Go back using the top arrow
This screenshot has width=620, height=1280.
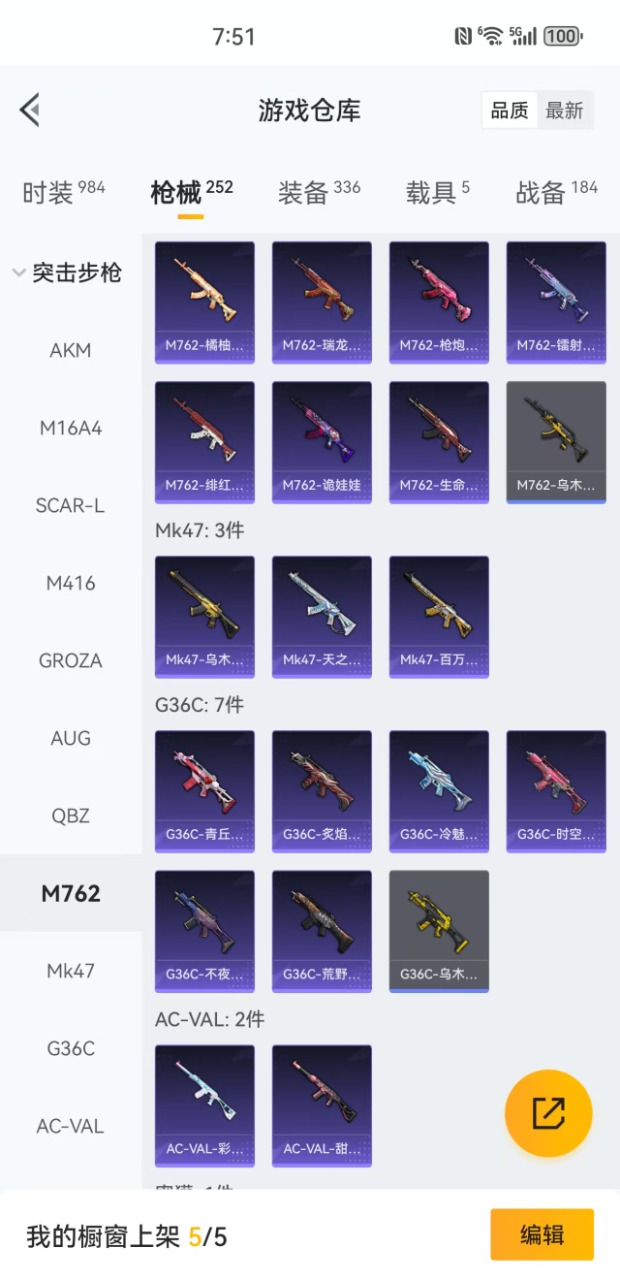tap(30, 110)
